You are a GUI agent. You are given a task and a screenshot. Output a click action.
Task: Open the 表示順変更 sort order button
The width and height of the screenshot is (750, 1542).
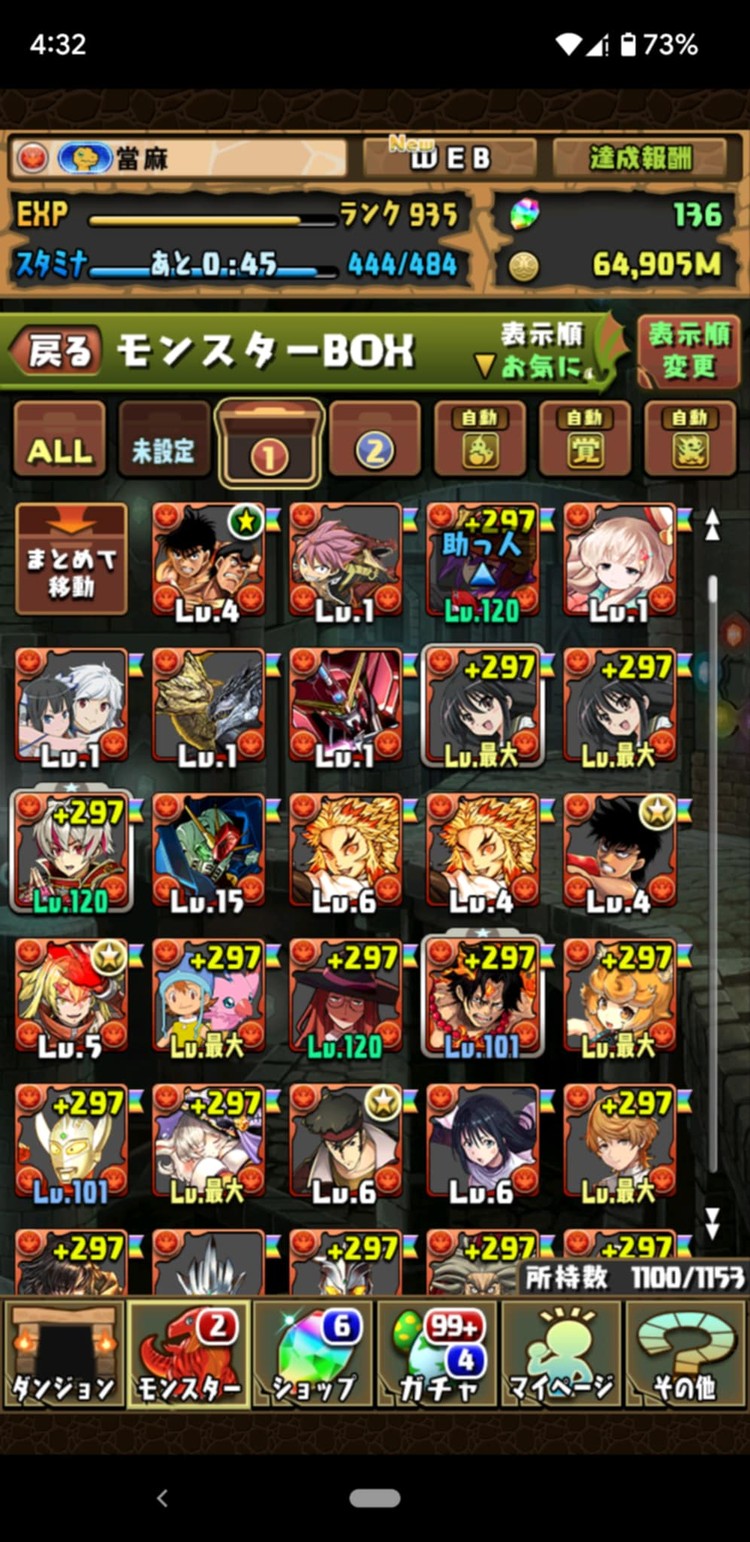[x=689, y=352]
